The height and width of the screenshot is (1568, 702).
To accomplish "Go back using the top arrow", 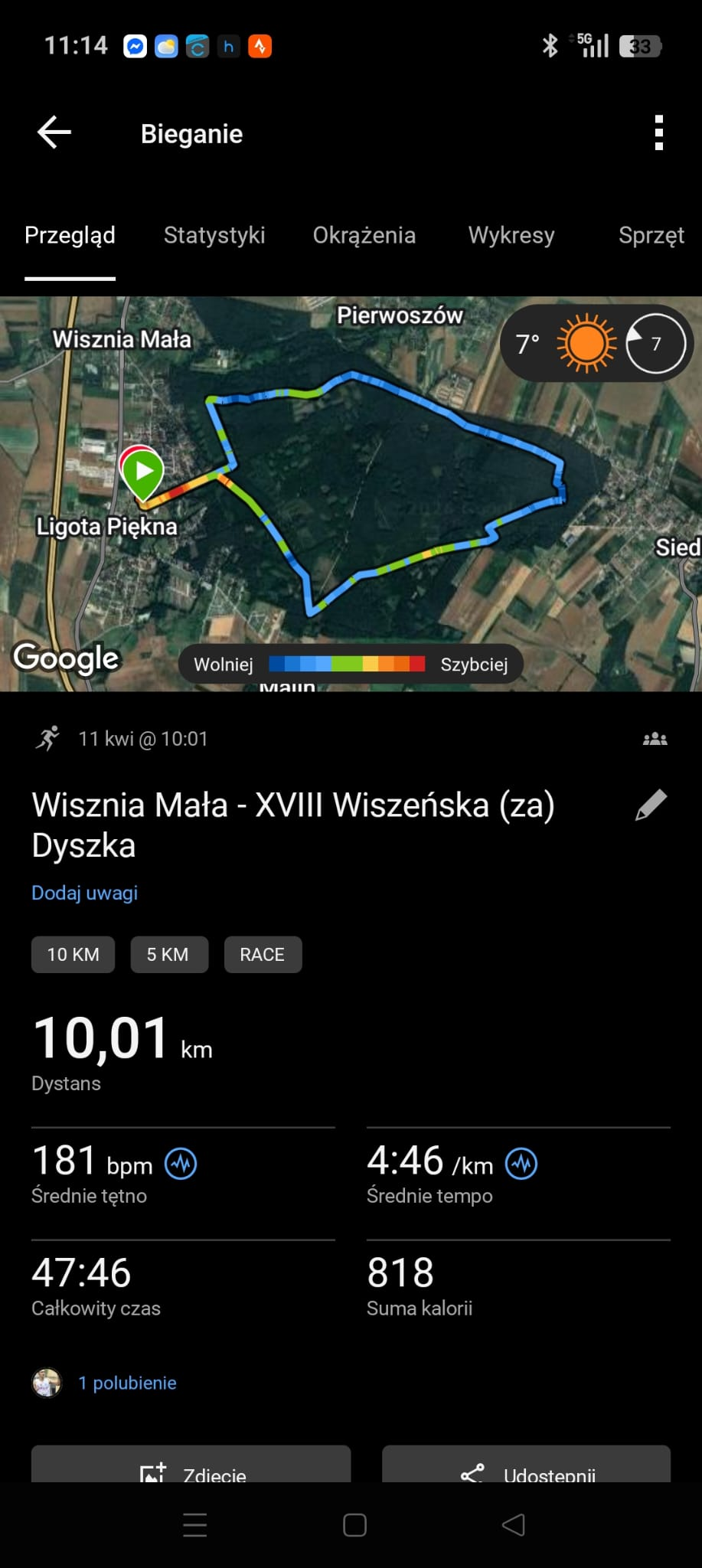I will point(54,132).
